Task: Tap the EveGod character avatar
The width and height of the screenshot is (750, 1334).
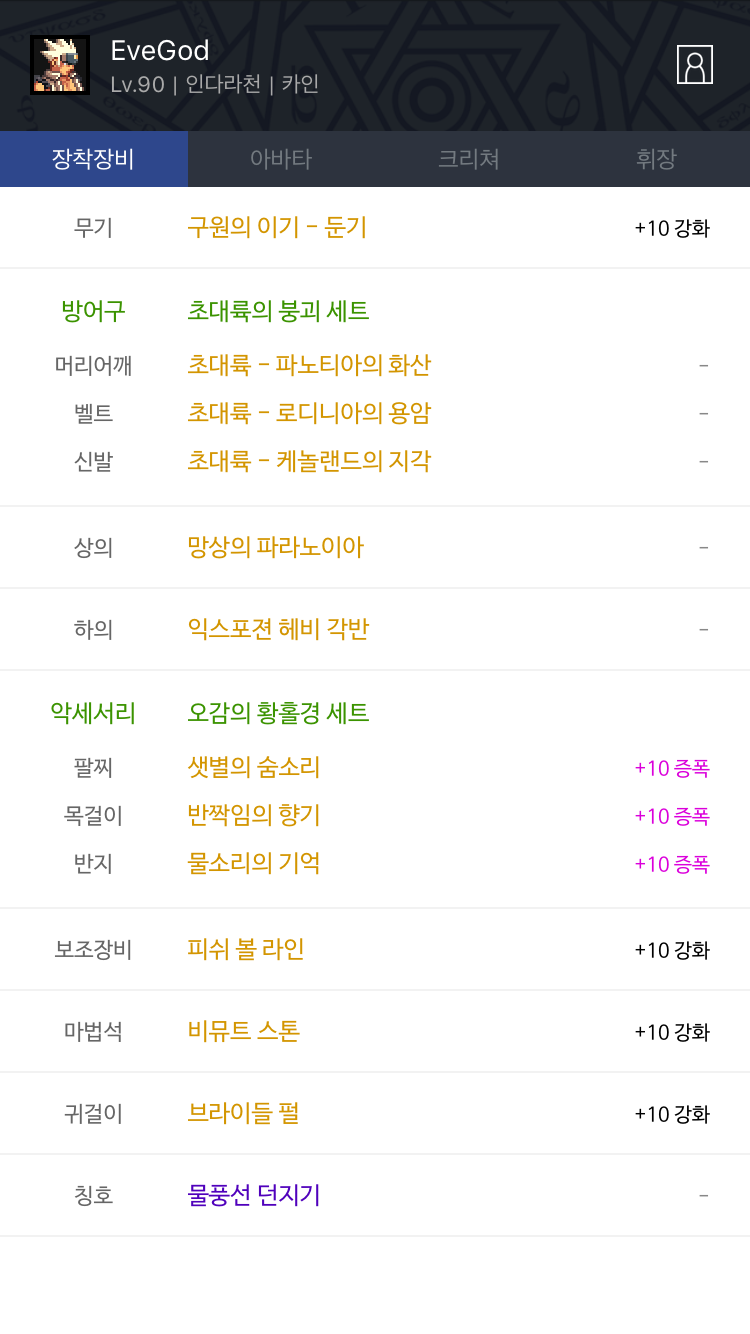Action: tap(60, 65)
